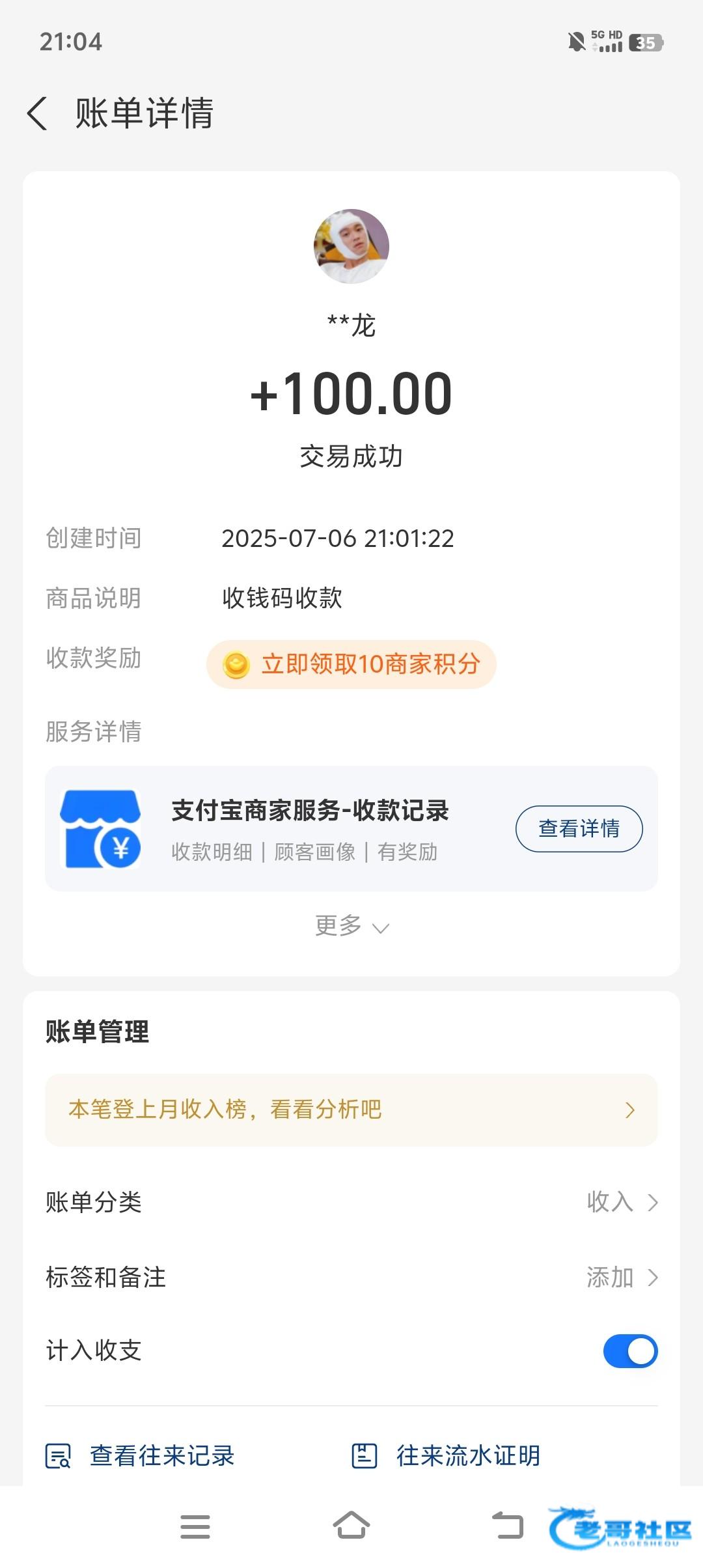
Task: Open the system recent apps menu
Action: click(195, 1526)
